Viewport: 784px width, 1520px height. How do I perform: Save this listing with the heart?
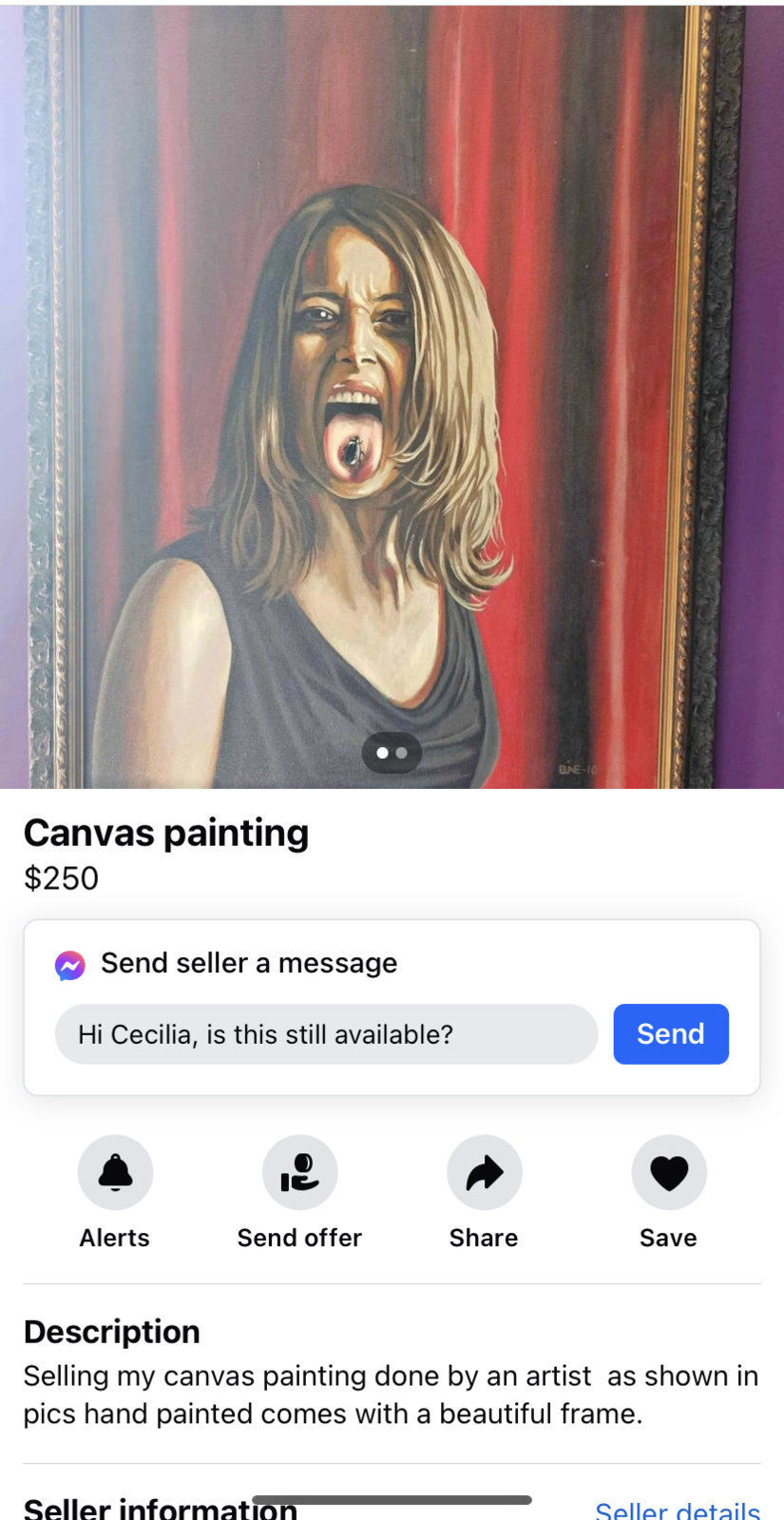click(x=668, y=1173)
